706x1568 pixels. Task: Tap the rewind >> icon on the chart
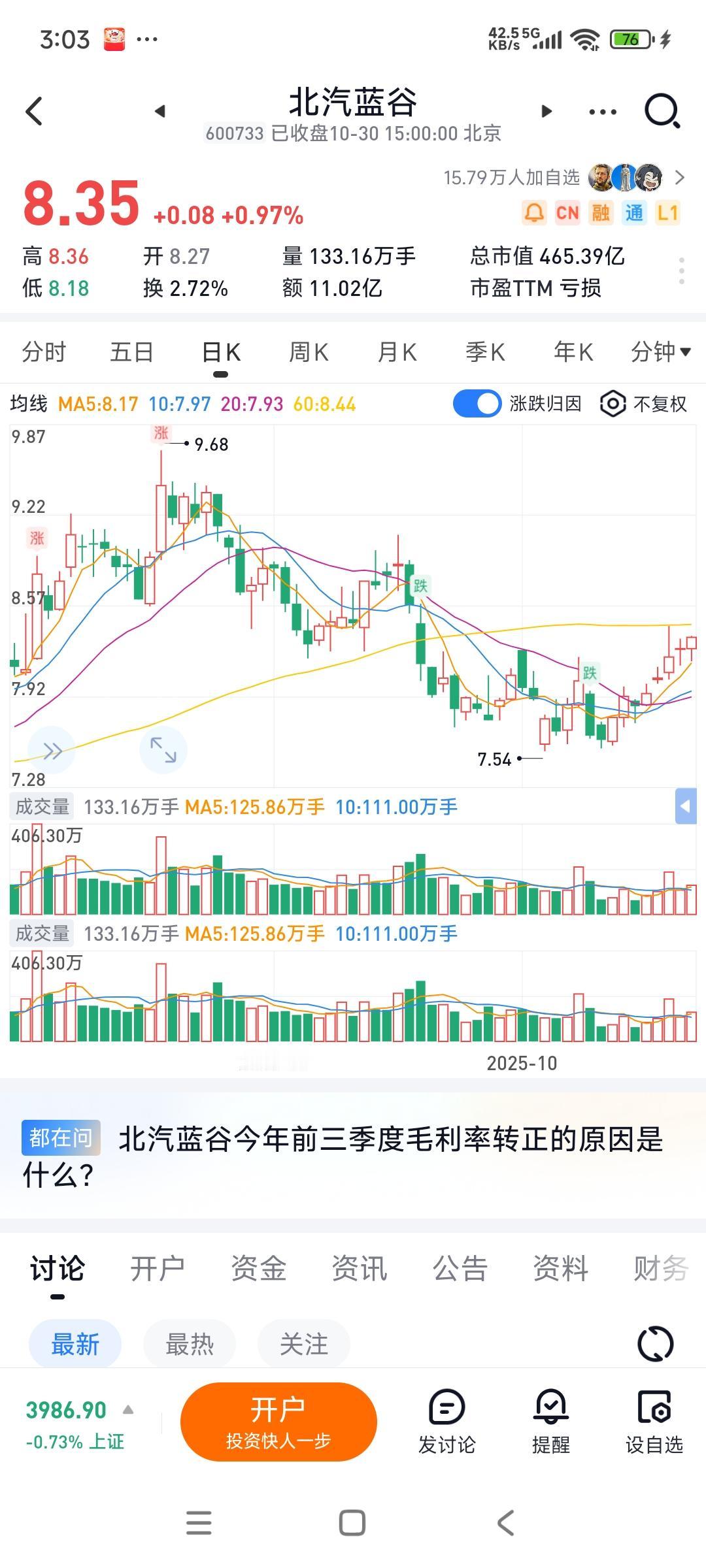coord(52,749)
